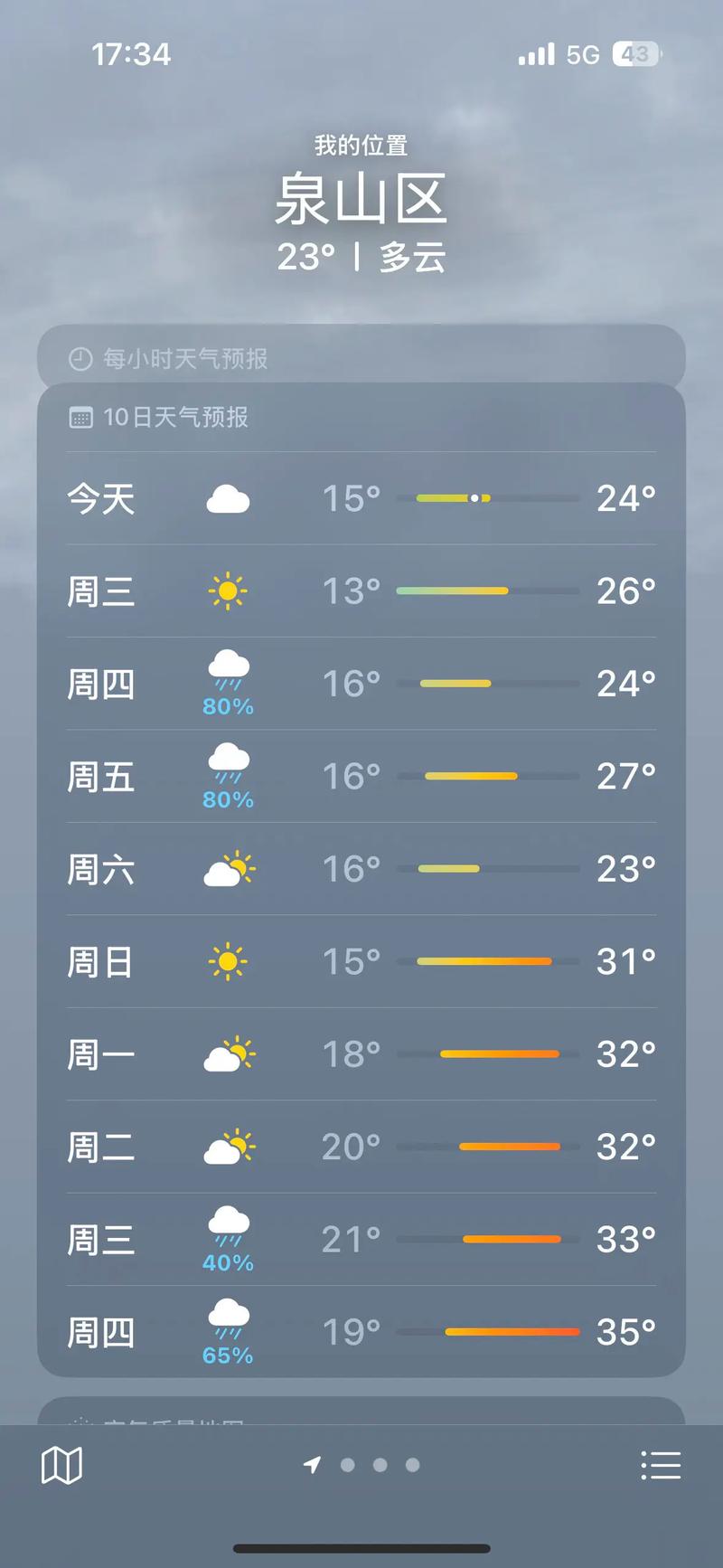View the 周二 forecast details
723x1568 pixels.
point(361,1147)
